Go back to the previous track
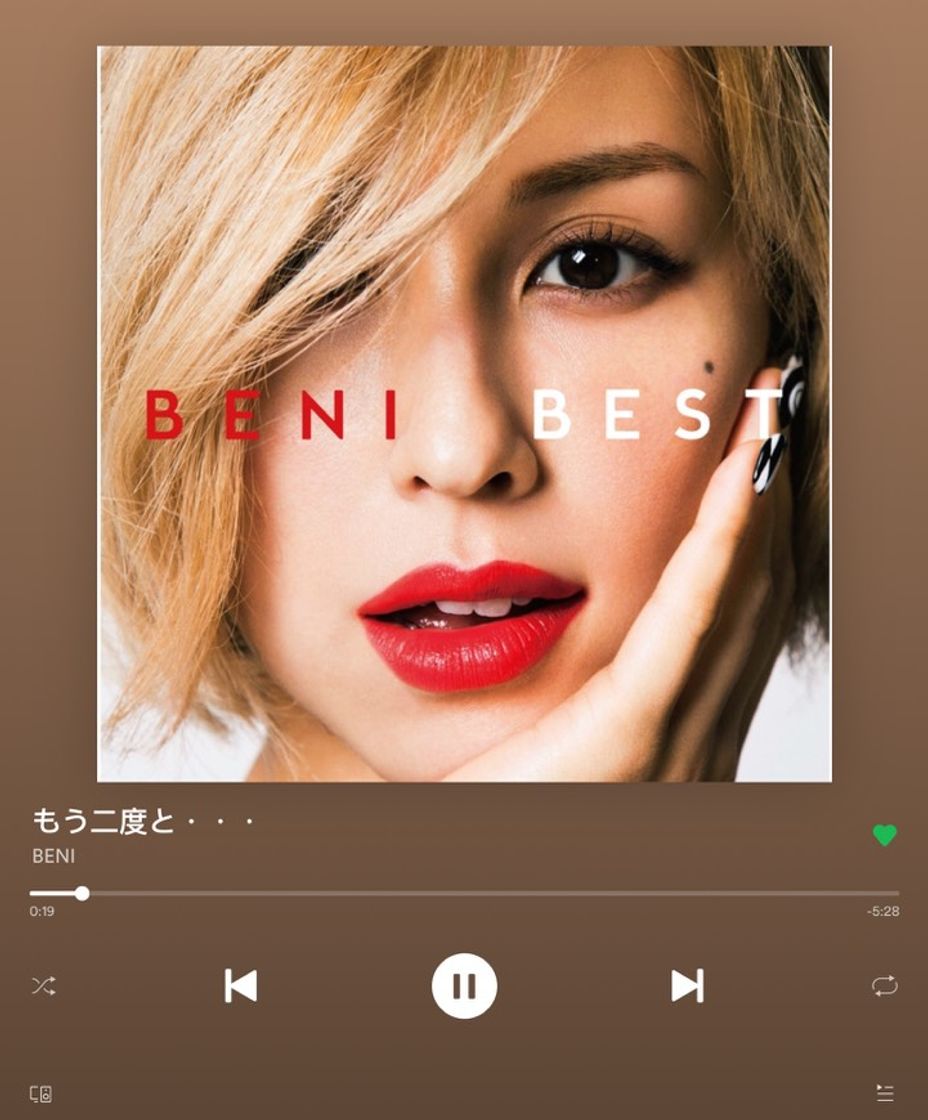This screenshot has height=1120, width=928. click(241, 986)
